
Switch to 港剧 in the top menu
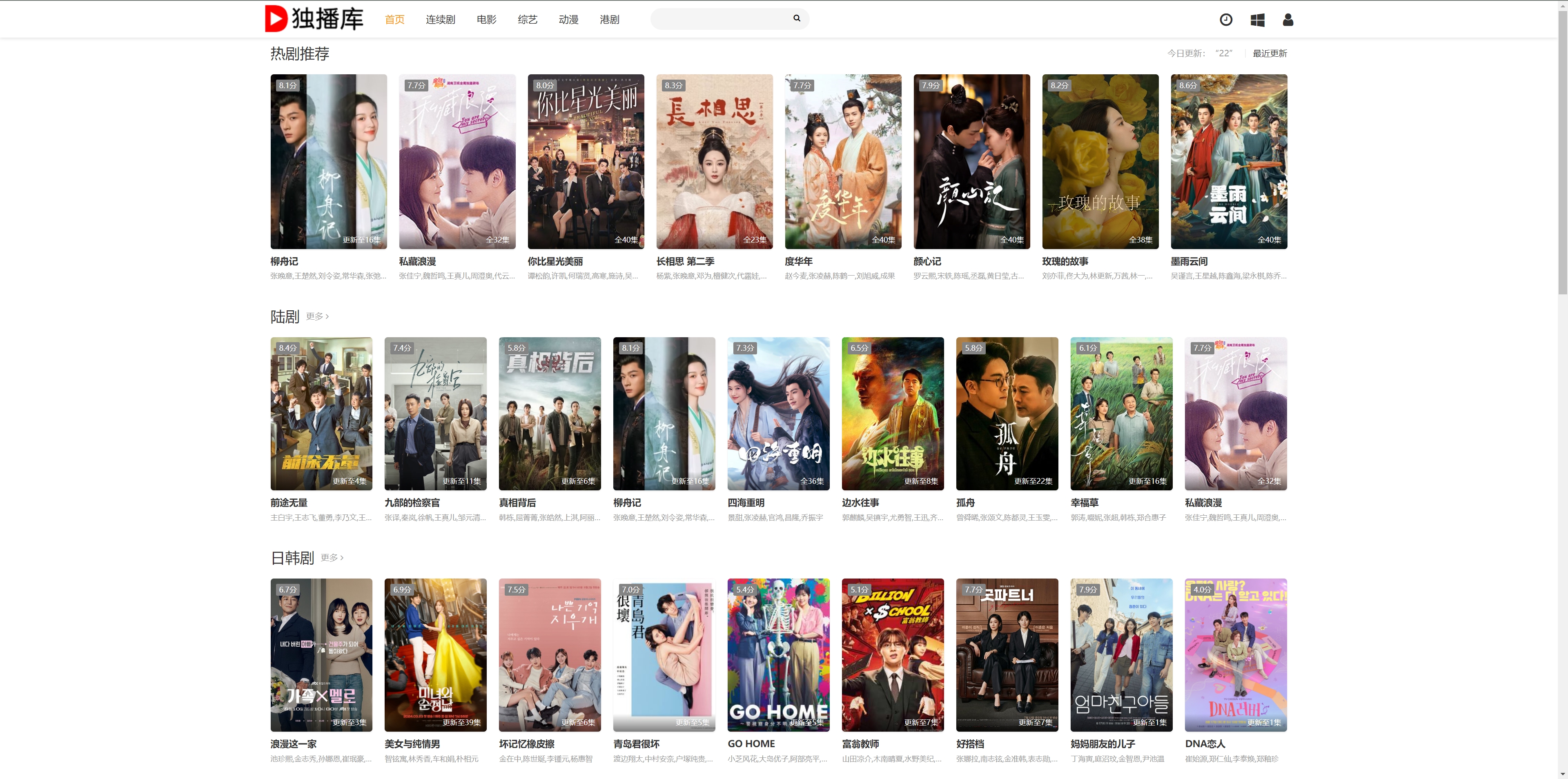coord(609,20)
